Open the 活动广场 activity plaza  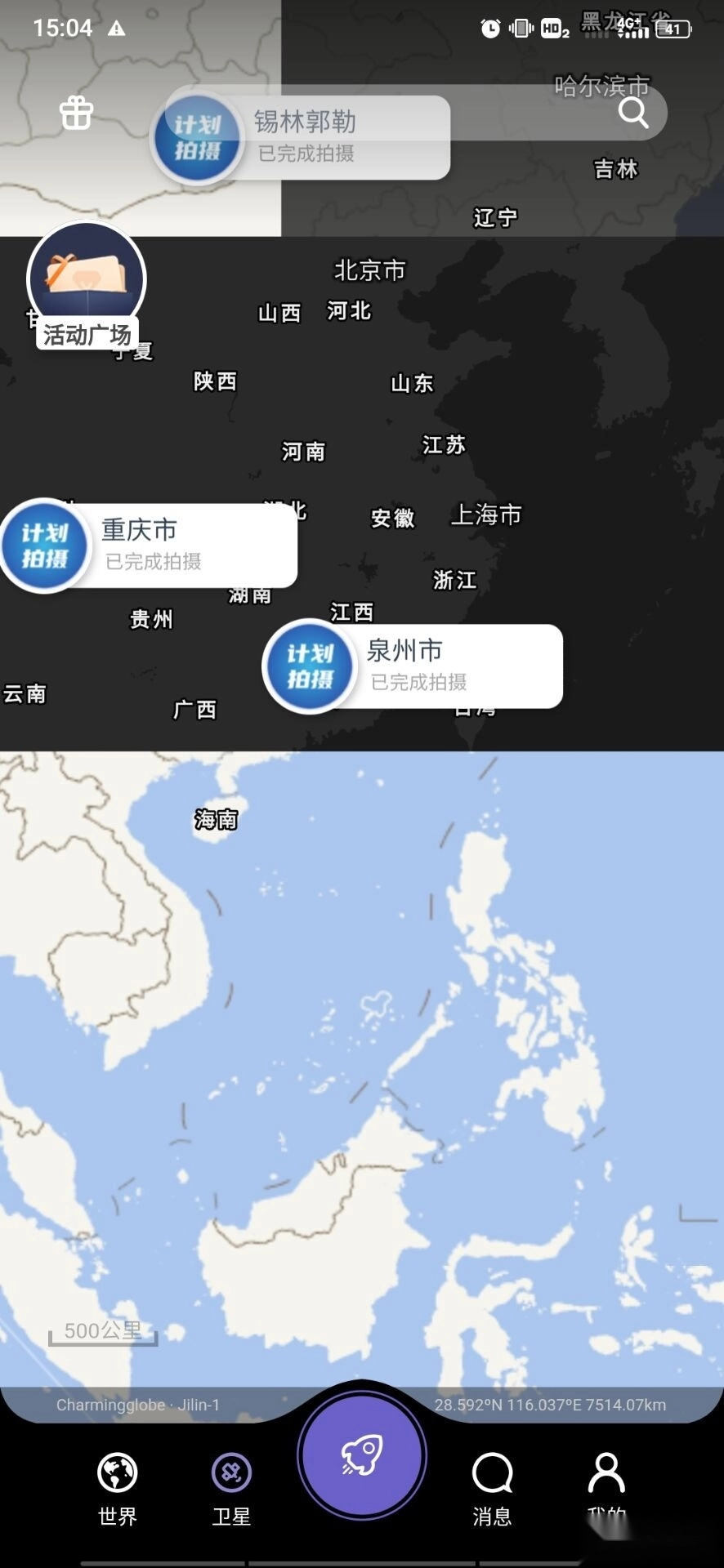coord(87,285)
